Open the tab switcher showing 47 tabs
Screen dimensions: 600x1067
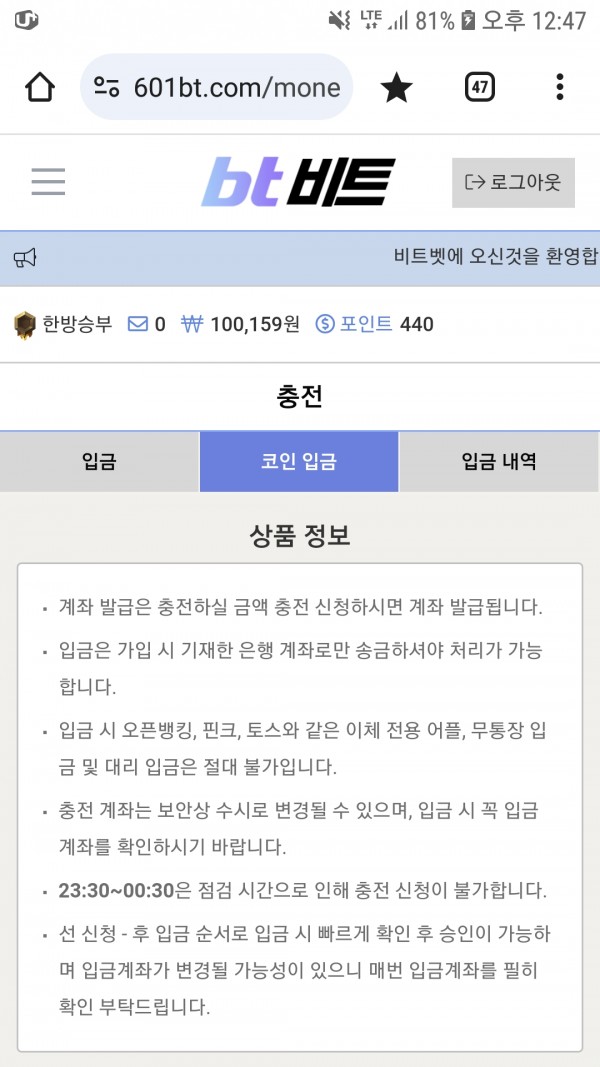(480, 88)
